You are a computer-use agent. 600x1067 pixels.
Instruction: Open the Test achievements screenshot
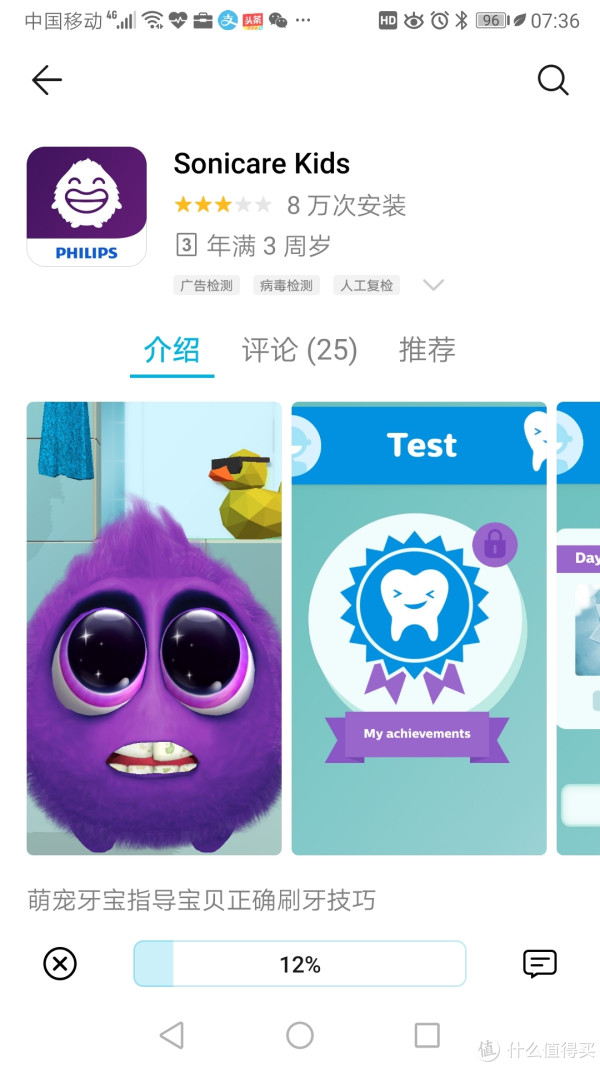tap(418, 628)
